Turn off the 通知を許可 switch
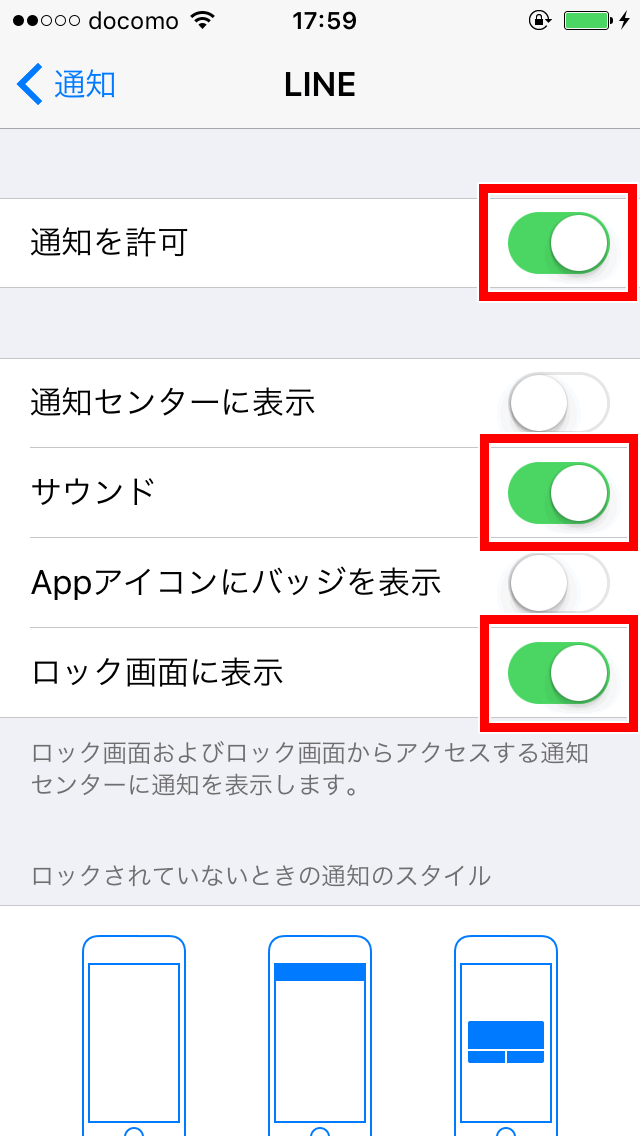This screenshot has height=1136, width=640. (x=558, y=243)
